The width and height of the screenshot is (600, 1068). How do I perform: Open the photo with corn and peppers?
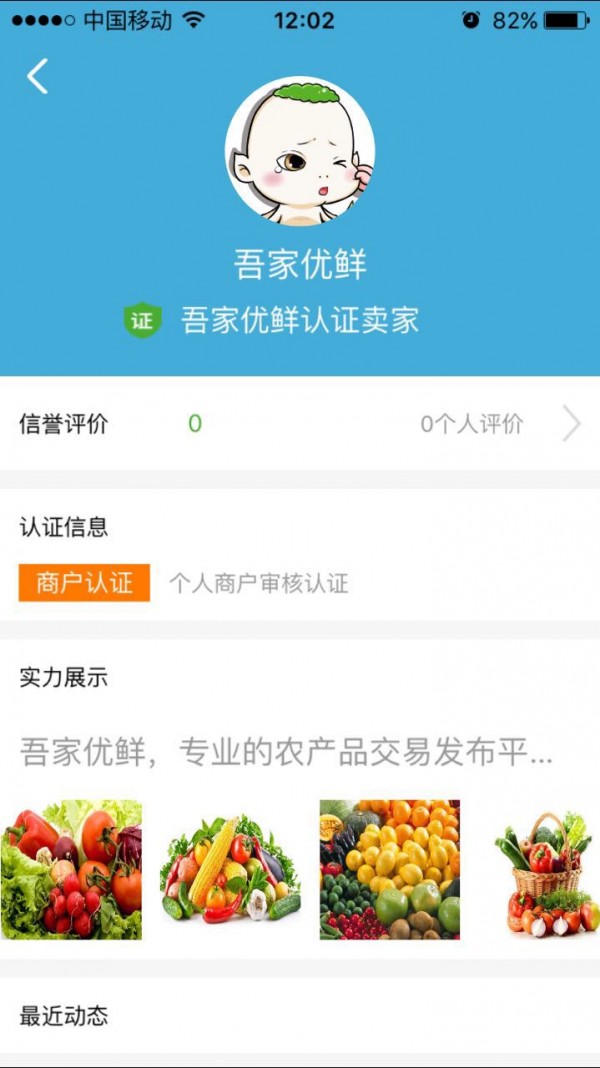[229, 869]
